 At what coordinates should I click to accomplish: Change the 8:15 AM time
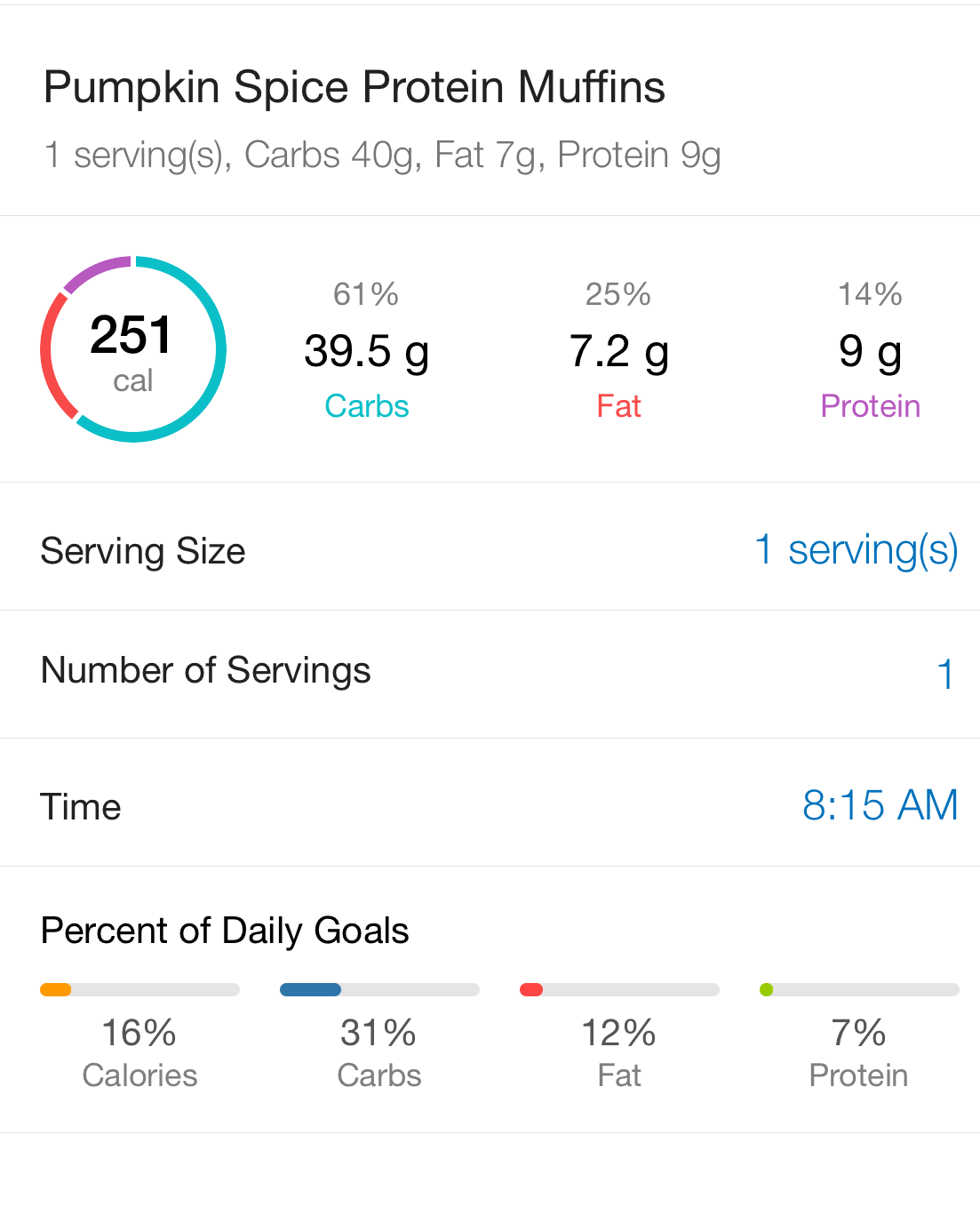(x=880, y=806)
